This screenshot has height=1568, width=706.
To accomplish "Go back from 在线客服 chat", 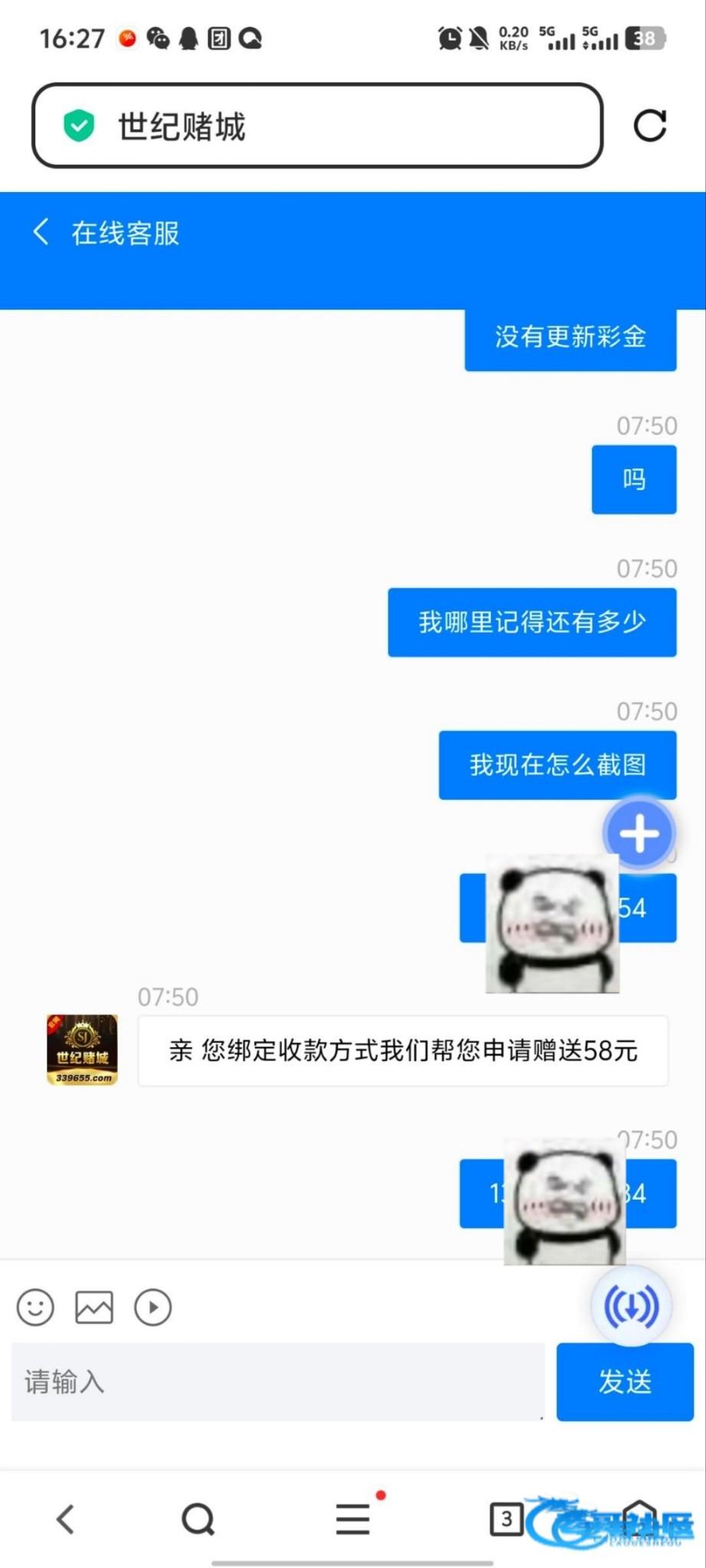I will coord(41,232).
